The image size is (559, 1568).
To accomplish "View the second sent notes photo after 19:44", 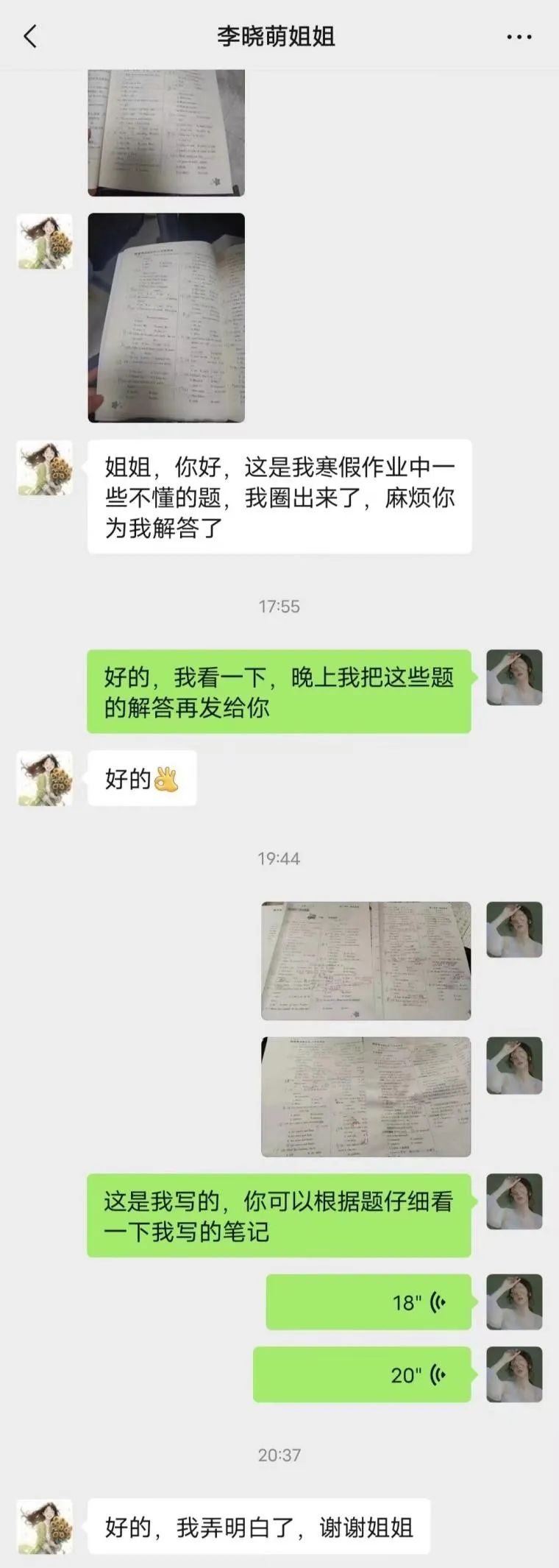I will pyautogui.click(x=366, y=1097).
